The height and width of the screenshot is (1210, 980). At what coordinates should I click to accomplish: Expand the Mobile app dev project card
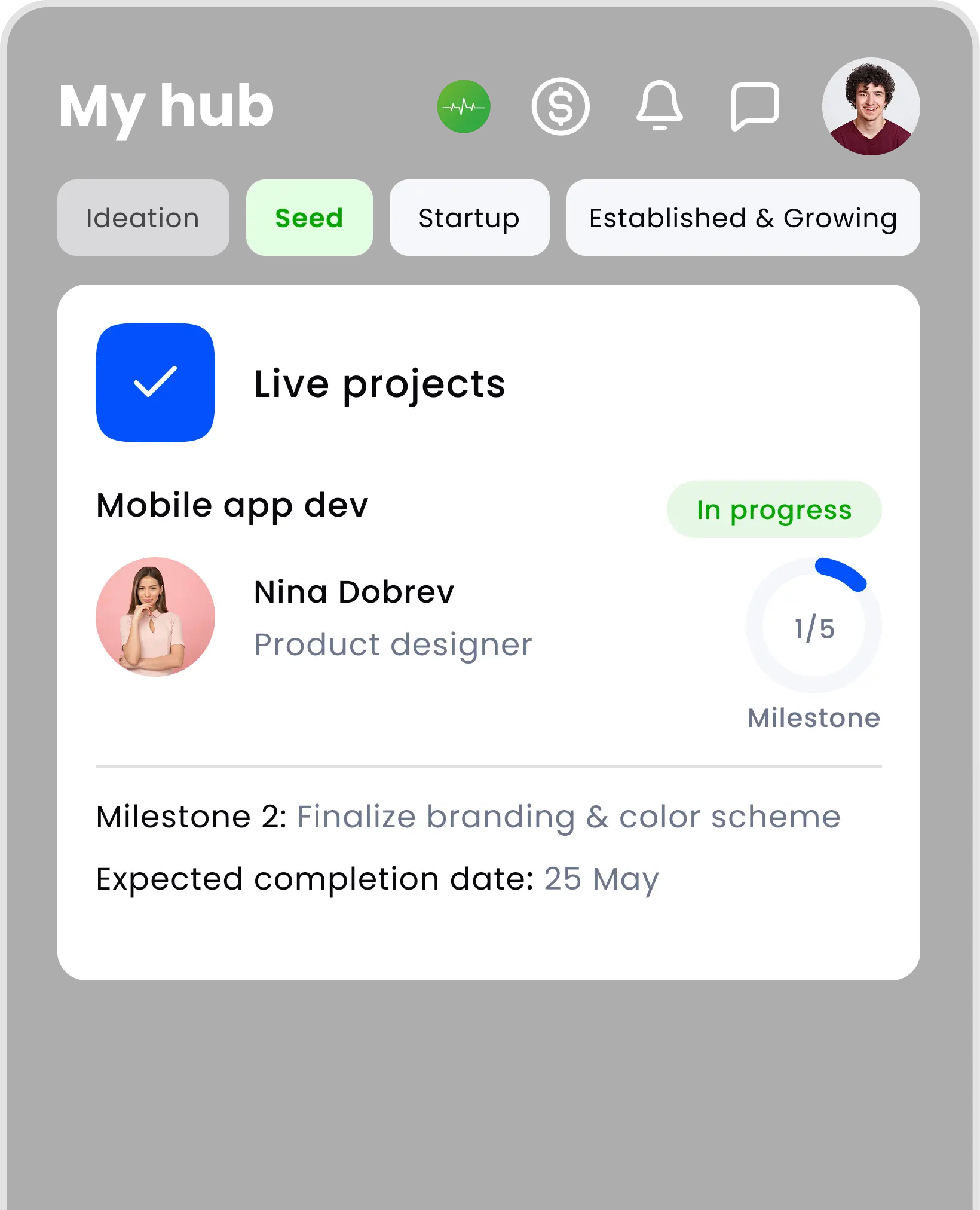(x=233, y=505)
